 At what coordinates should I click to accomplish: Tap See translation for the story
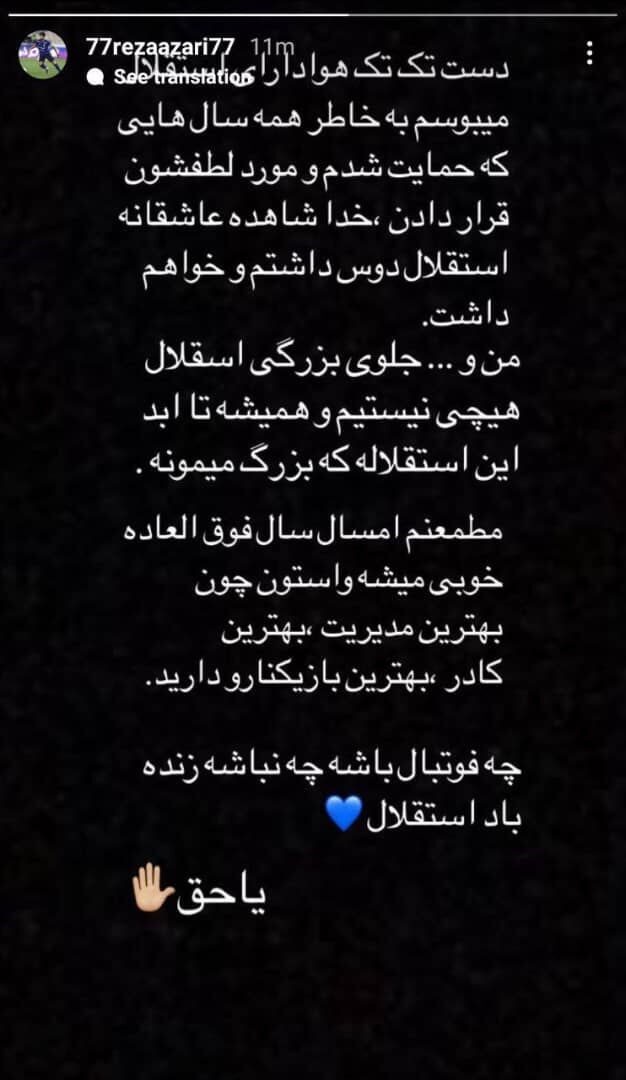[178, 76]
